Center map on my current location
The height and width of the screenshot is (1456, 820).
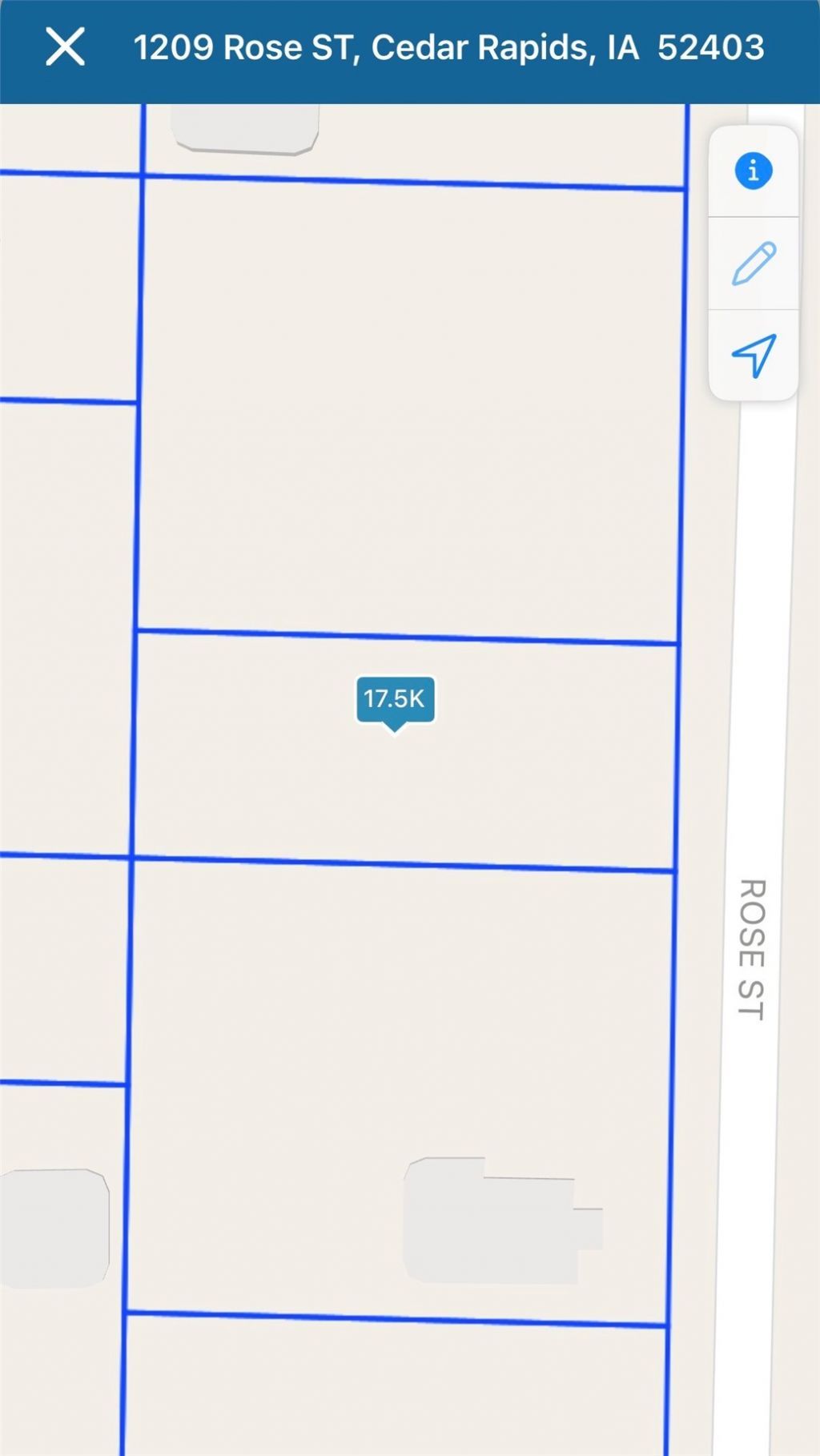(x=753, y=355)
